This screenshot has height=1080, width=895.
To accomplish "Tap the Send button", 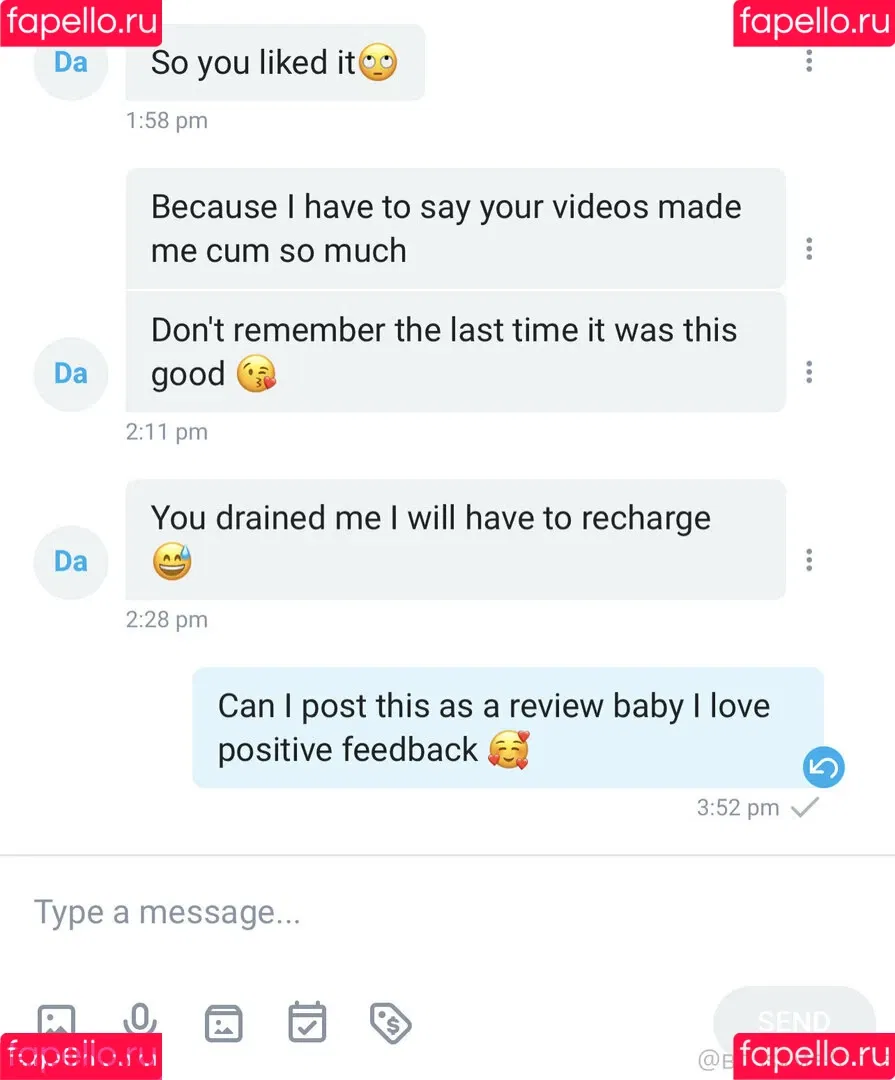I will coord(793,1020).
